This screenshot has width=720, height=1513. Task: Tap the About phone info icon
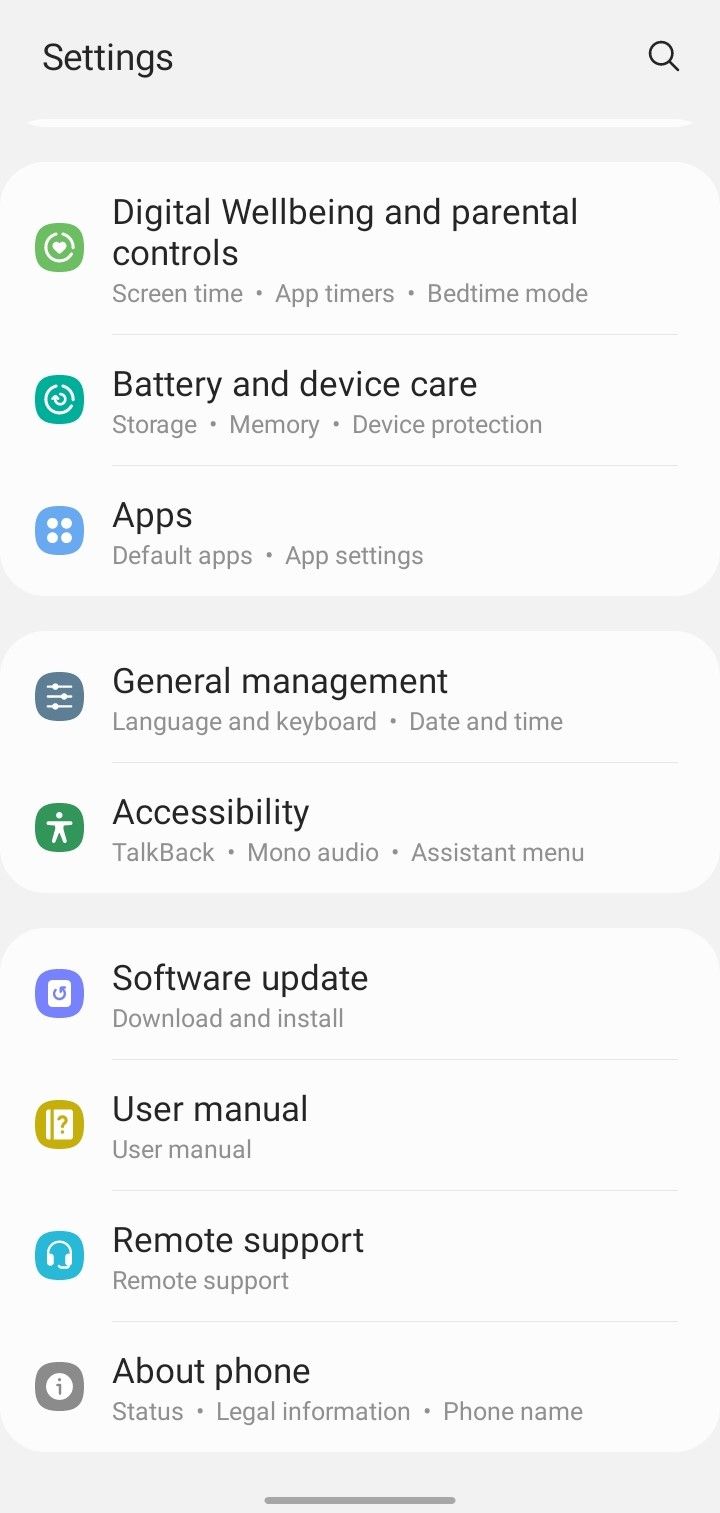[59, 1386]
